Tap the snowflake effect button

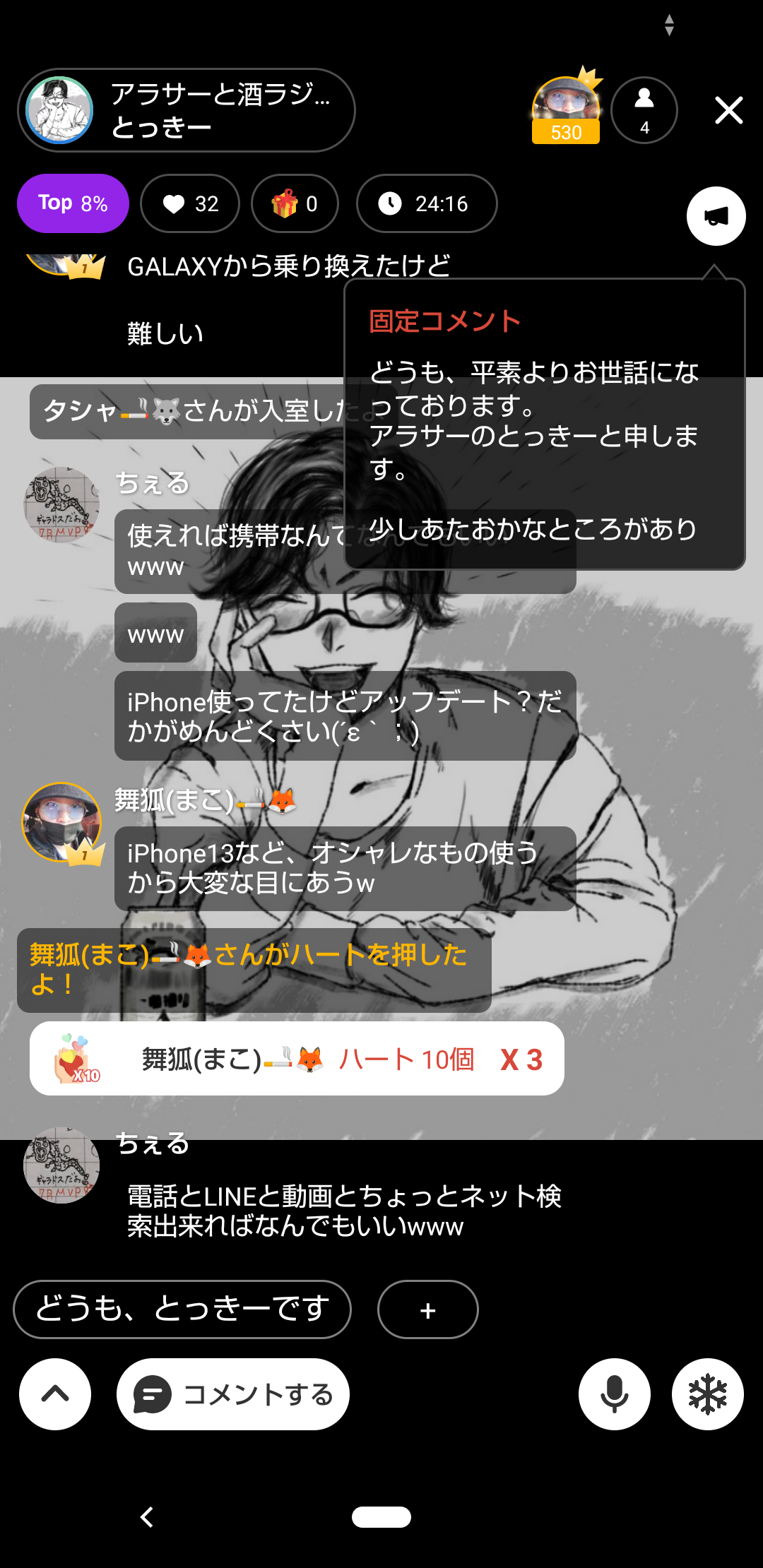[x=708, y=1394]
